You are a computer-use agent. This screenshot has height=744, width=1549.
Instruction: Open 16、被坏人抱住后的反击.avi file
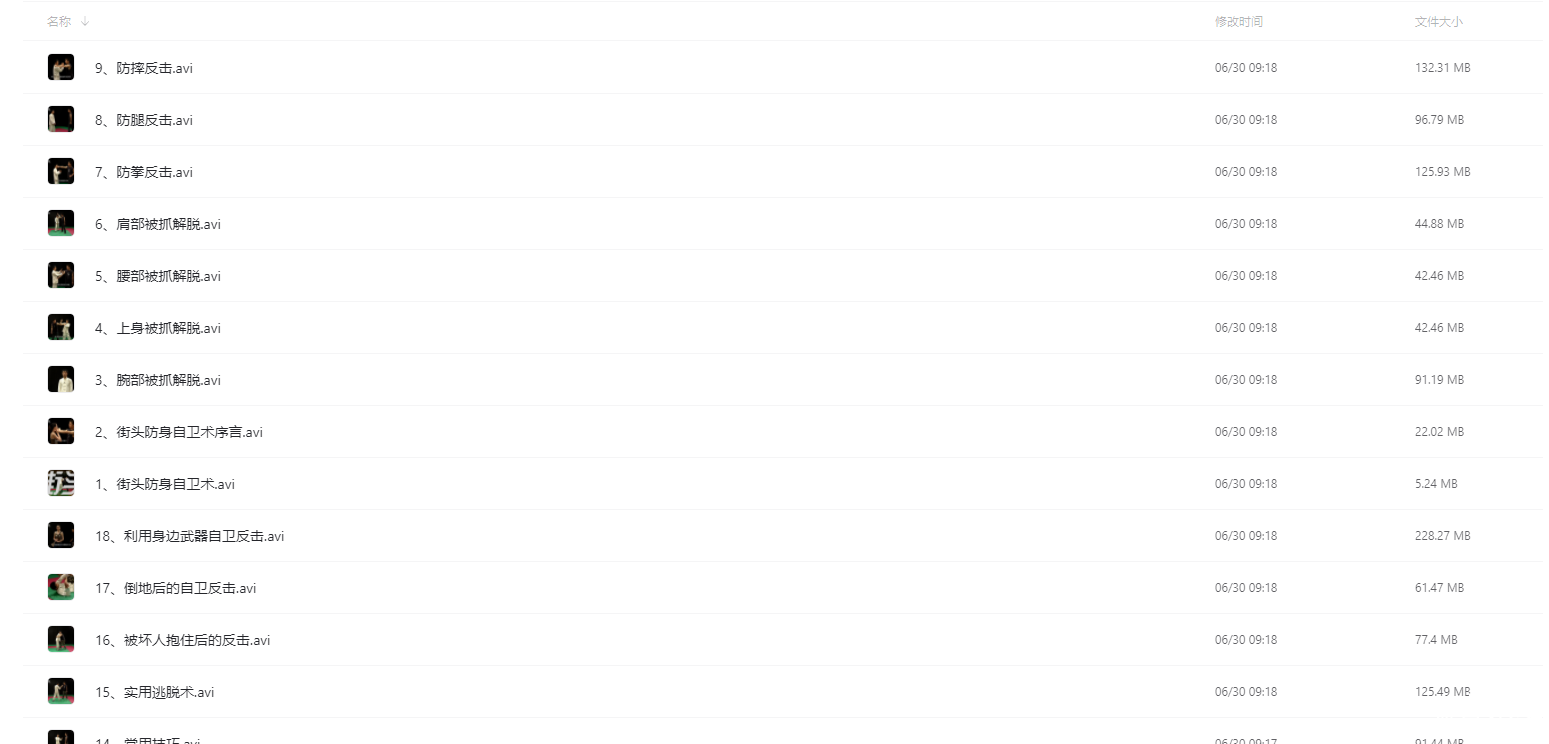pos(182,640)
